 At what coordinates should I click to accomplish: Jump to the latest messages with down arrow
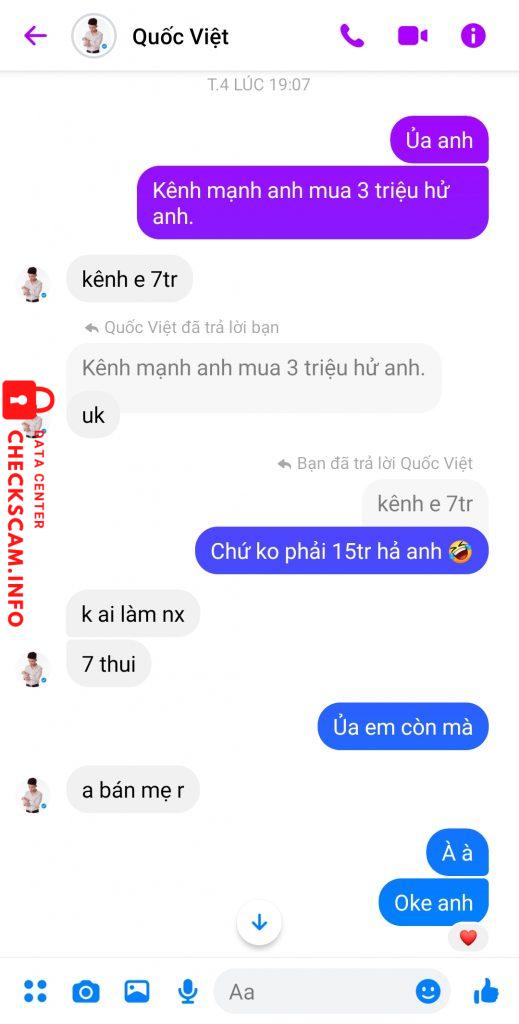[x=259, y=923]
